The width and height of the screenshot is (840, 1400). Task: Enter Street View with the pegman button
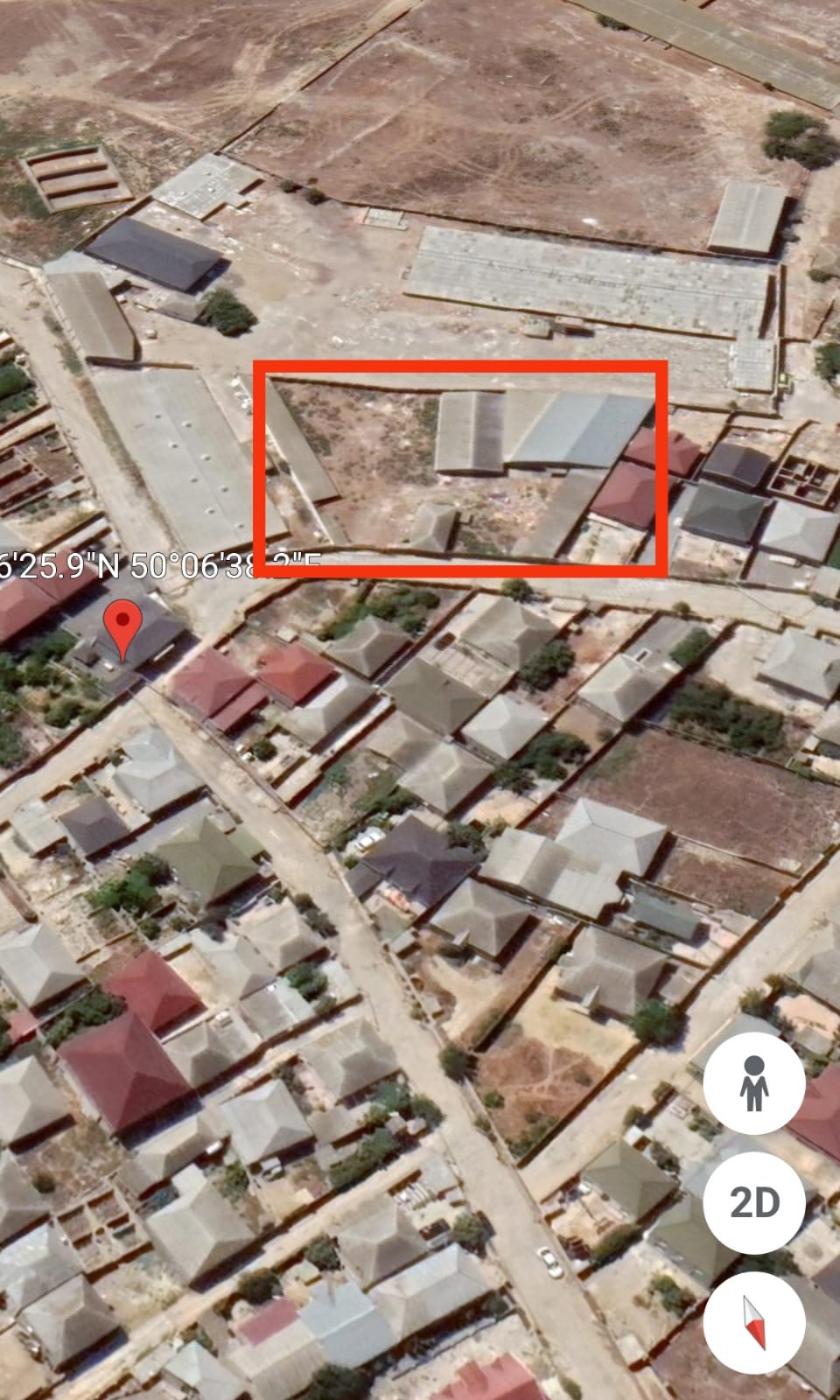point(753,1083)
